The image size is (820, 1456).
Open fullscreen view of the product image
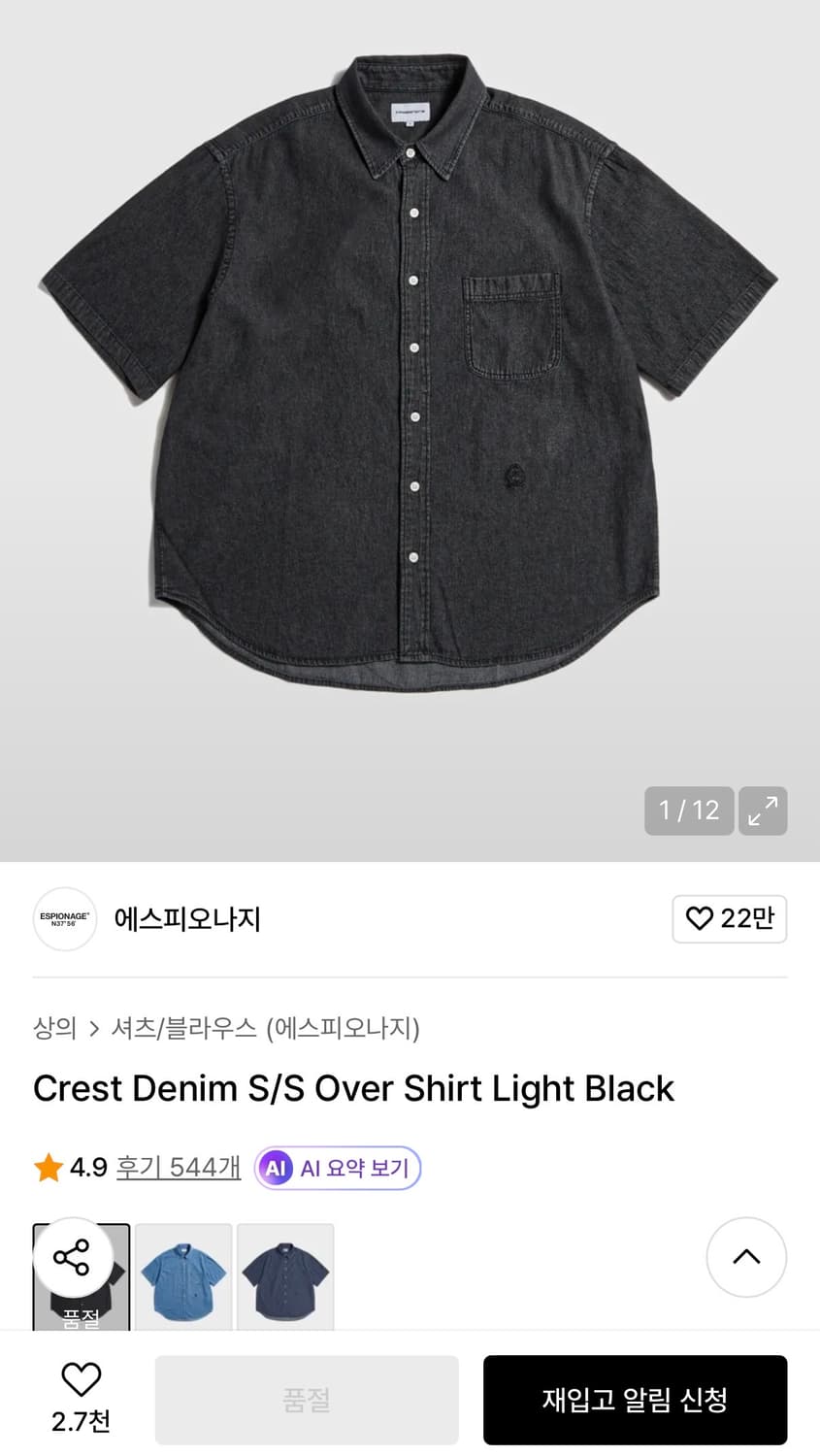(763, 811)
